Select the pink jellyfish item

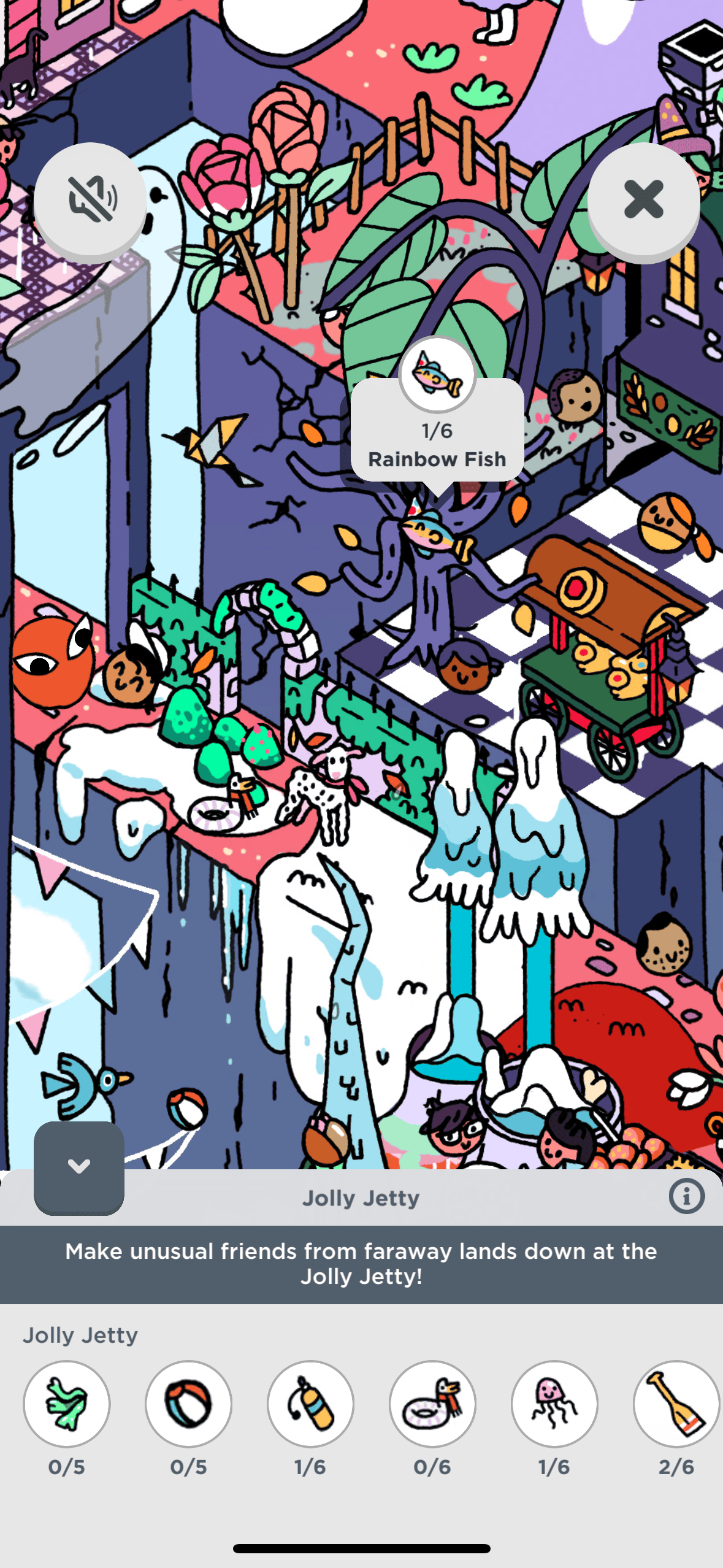pyautogui.click(x=554, y=1404)
